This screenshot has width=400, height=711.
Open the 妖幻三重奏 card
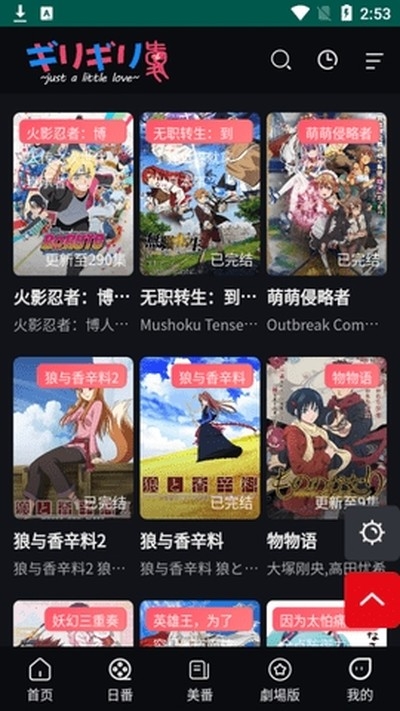click(73, 624)
